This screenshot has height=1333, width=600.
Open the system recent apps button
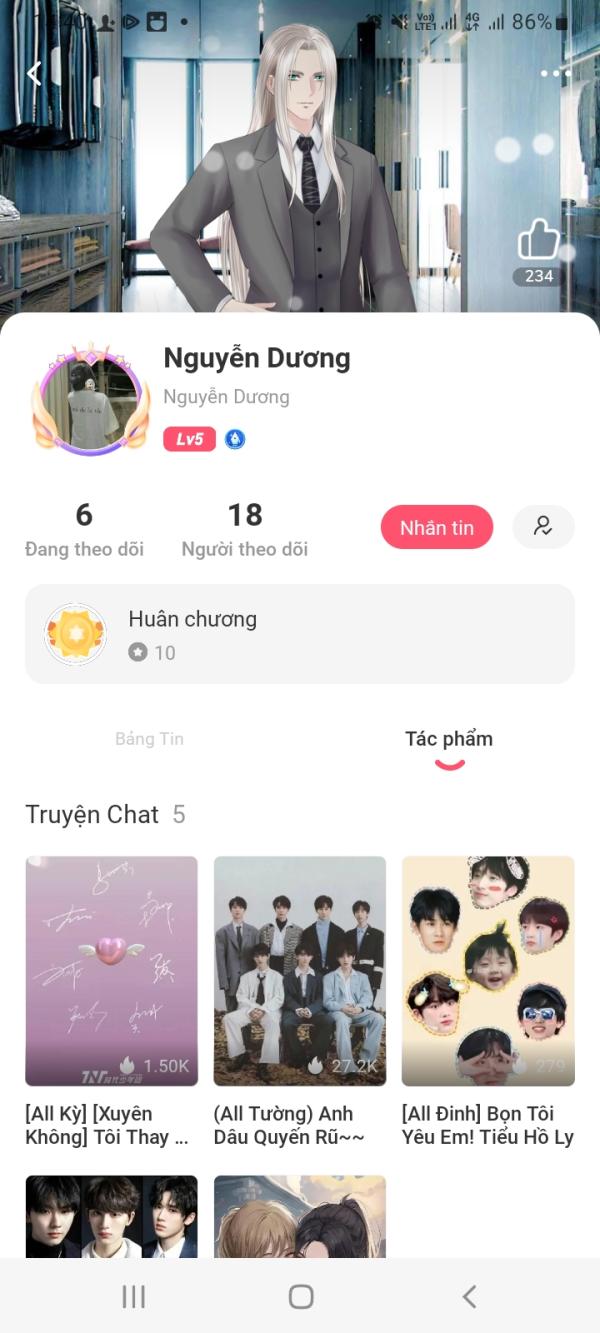133,1297
